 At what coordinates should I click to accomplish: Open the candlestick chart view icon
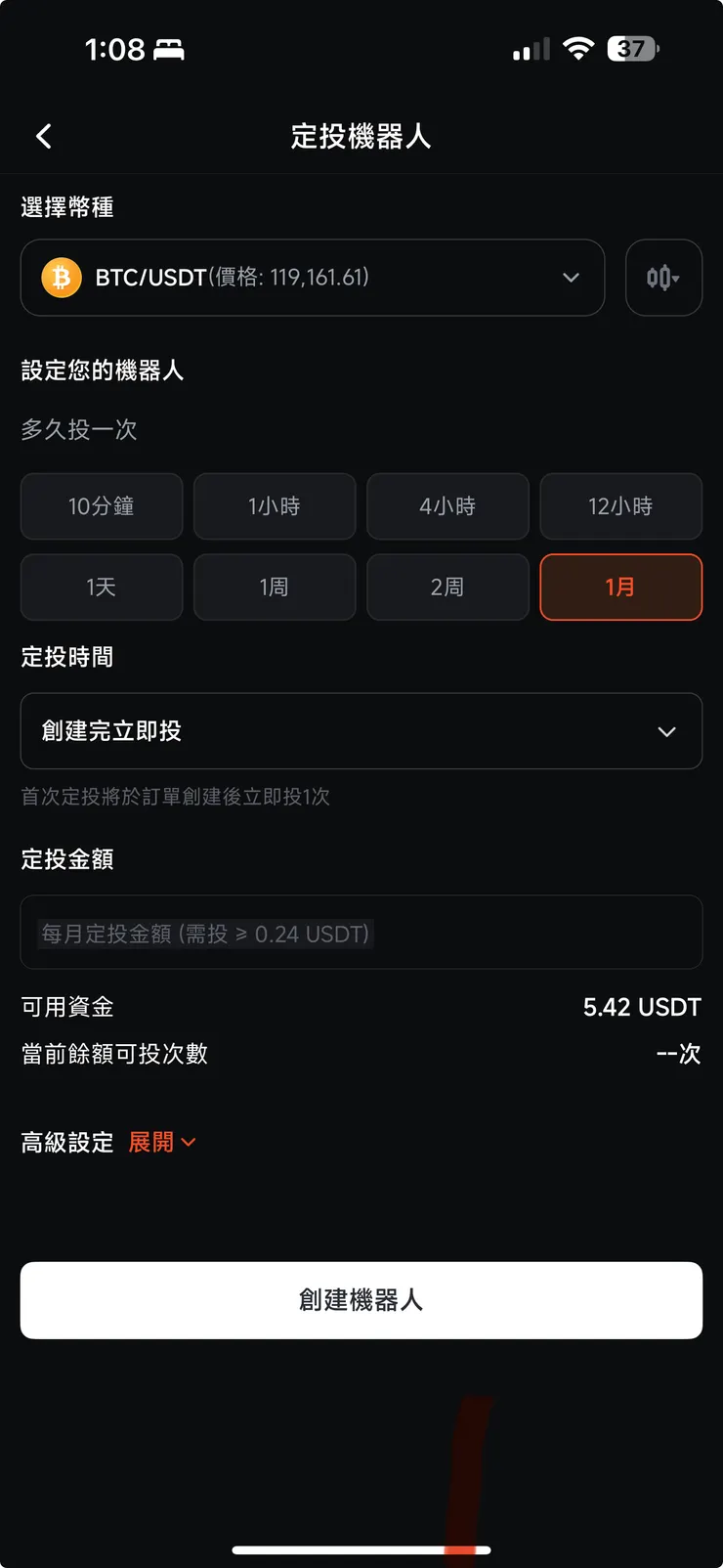[663, 278]
